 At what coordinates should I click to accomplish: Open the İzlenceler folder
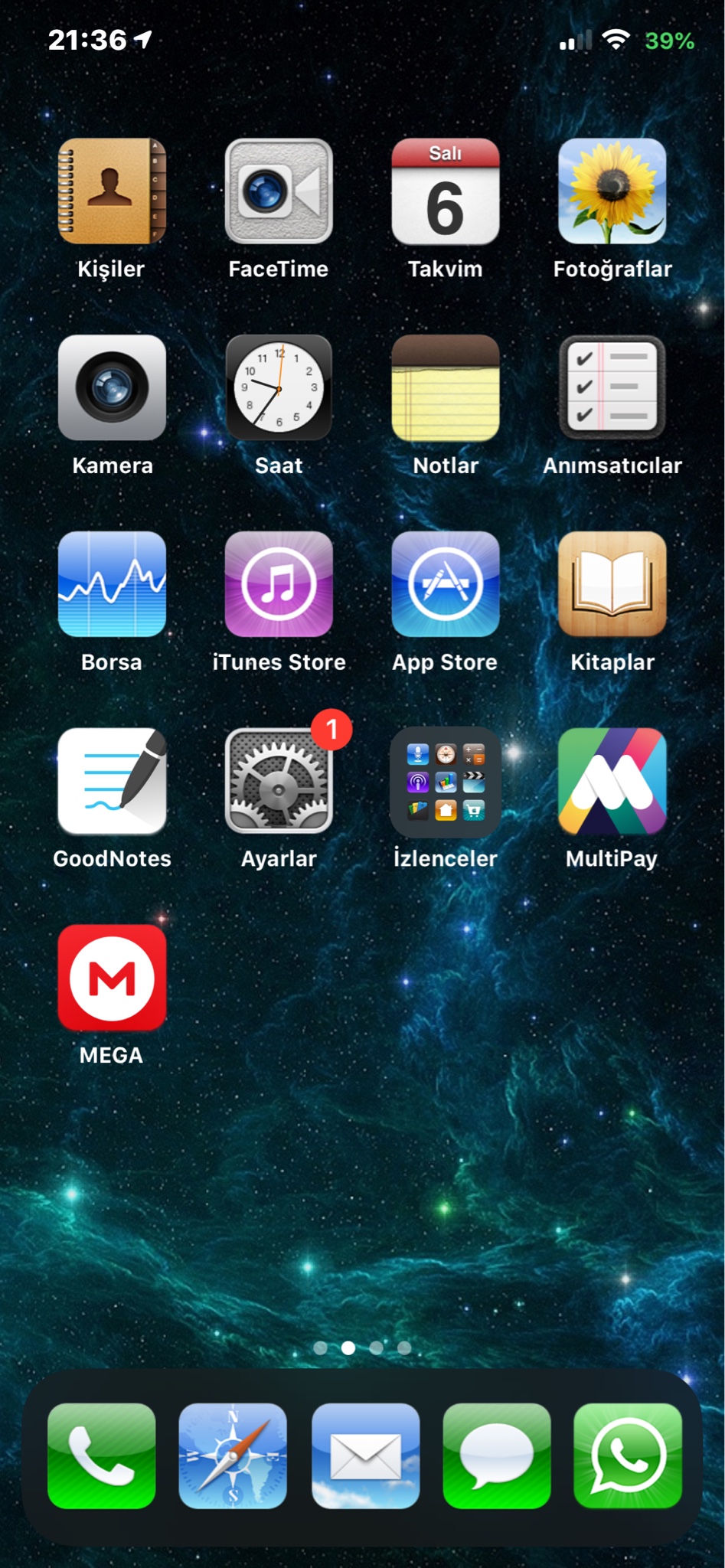tap(445, 781)
